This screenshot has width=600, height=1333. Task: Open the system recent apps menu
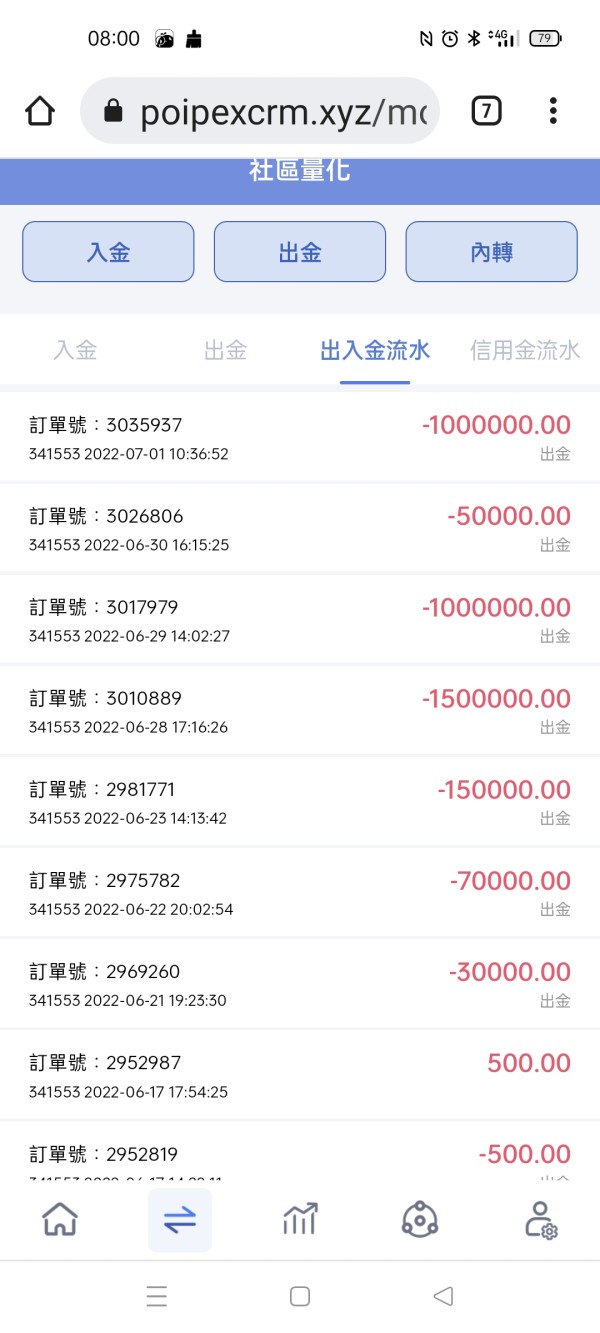[157, 1296]
